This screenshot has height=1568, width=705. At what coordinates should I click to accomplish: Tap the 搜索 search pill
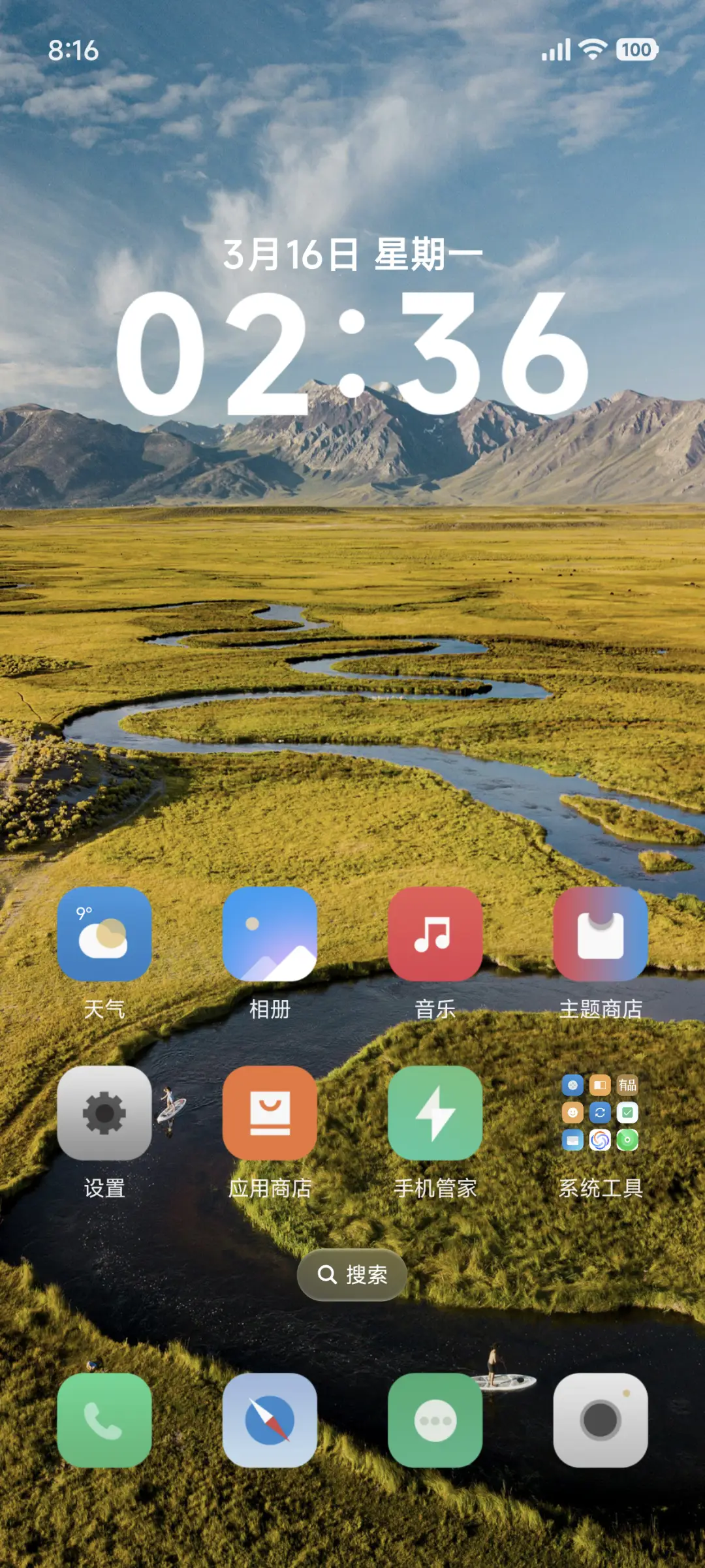(x=352, y=1274)
